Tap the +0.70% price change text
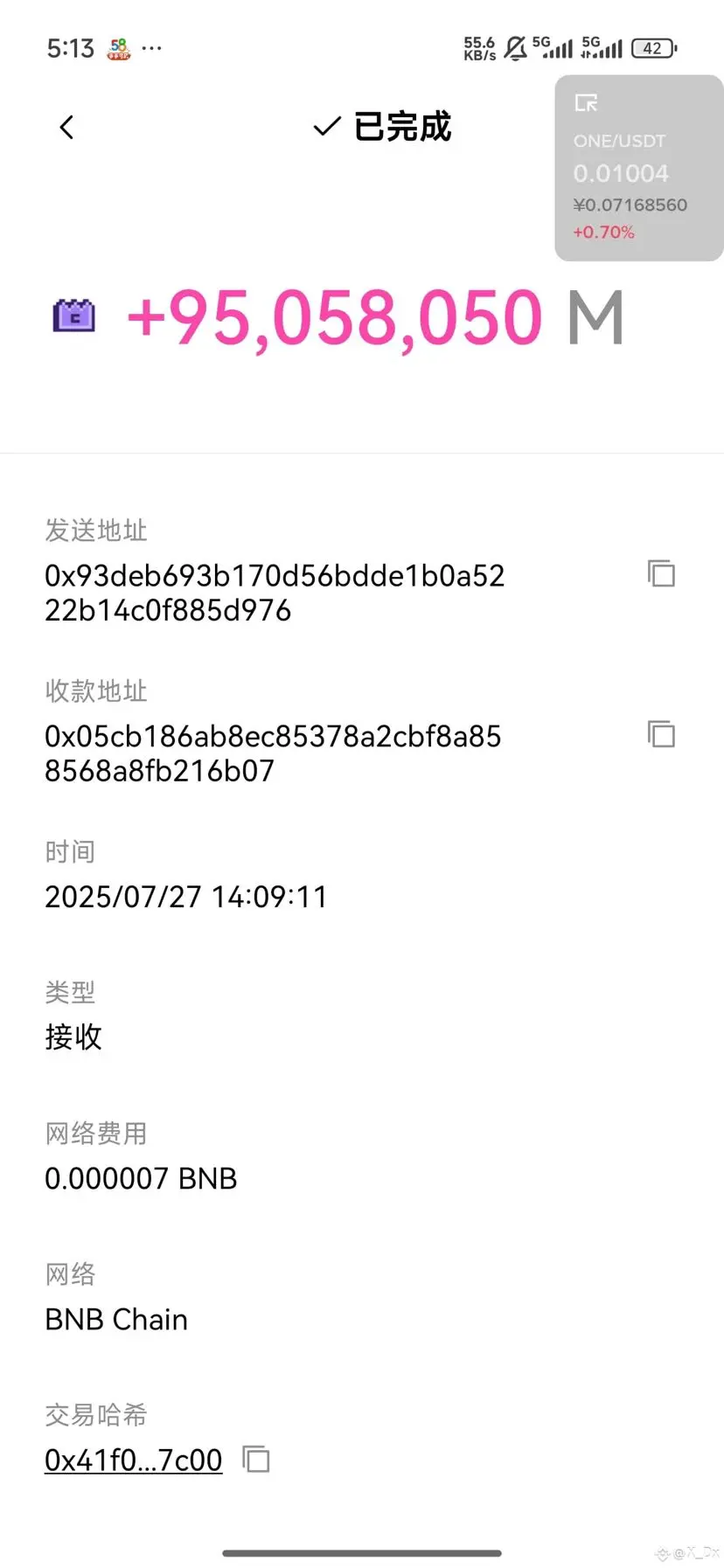This screenshot has width=724, height=1568. pyautogui.click(x=603, y=232)
